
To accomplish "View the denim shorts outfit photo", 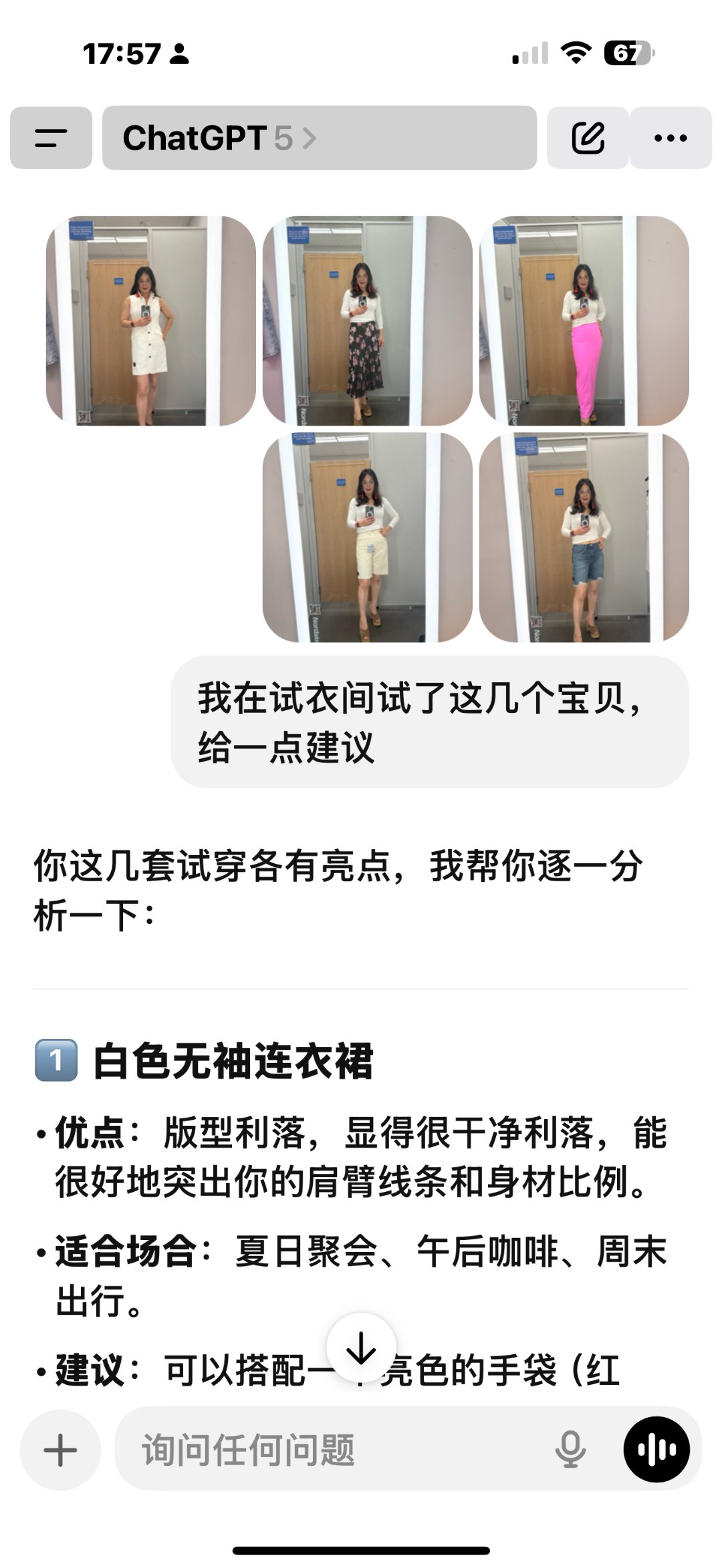I will click(584, 537).
